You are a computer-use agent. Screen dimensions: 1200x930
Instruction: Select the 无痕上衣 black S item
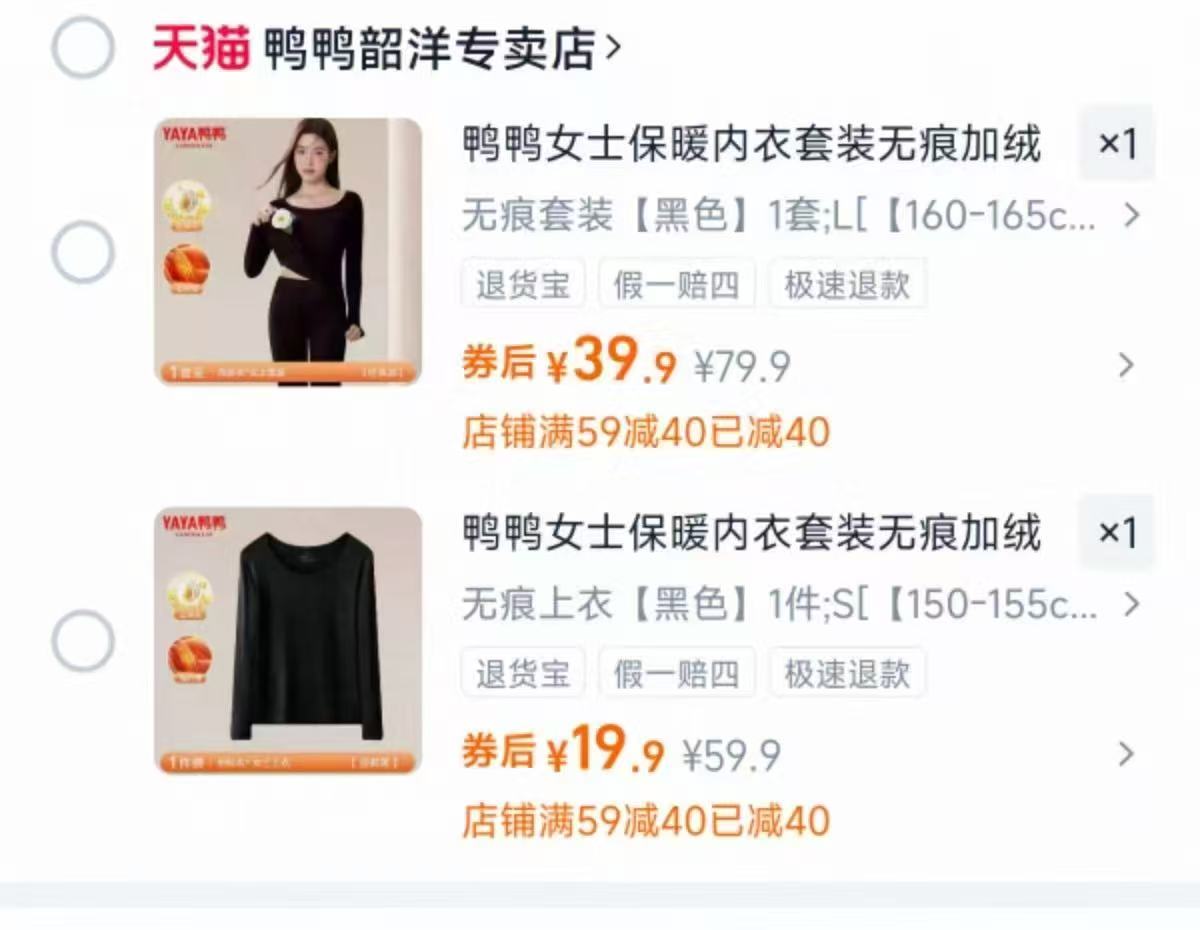[83, 640]
